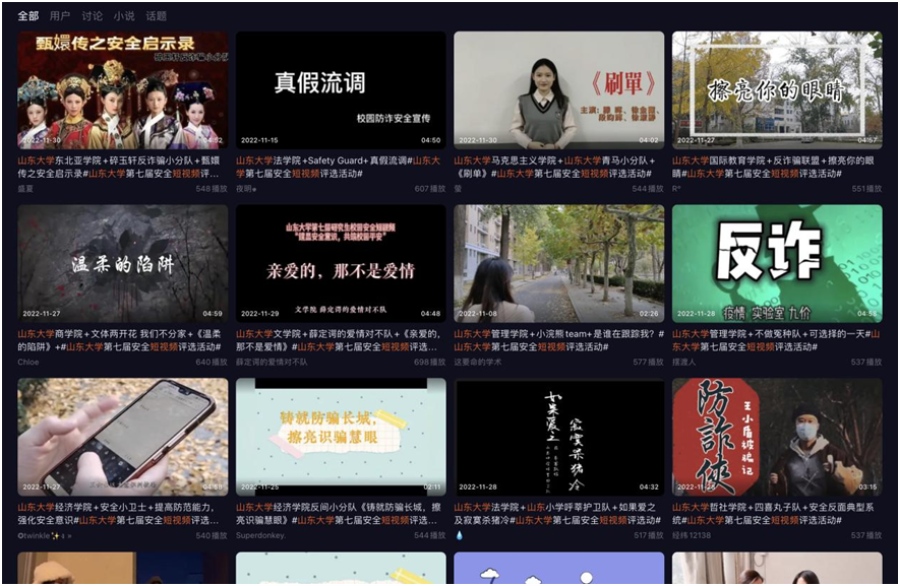Open the 安全小卫士 phone video
Screen dimensions: 900x586
122,436
